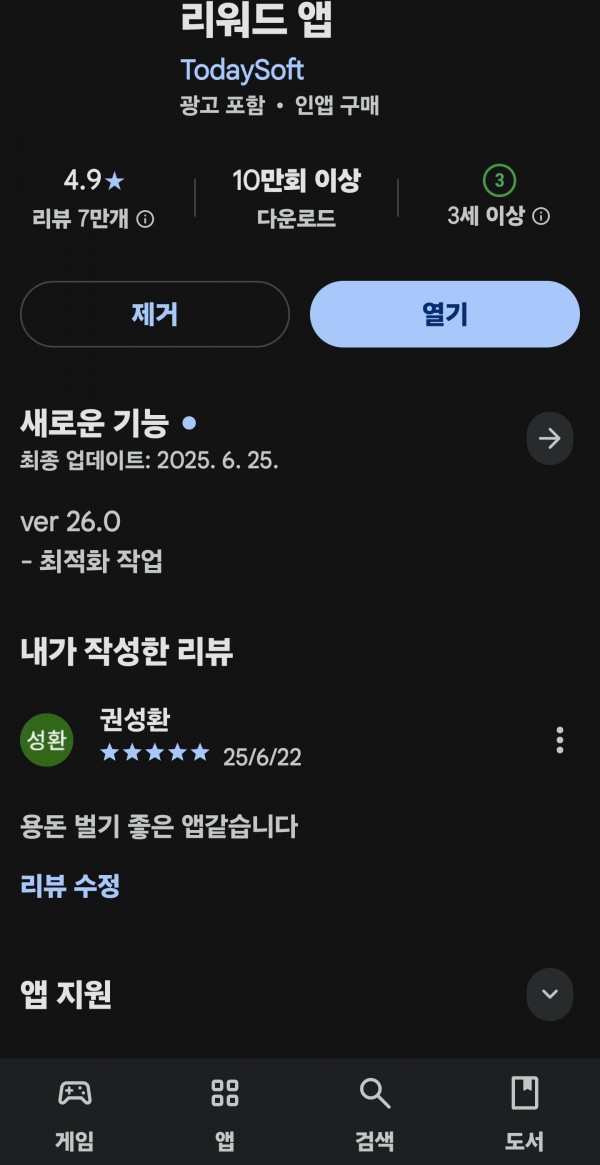Screen dimensions: 600x1165
Task: Switch to the 앱 tab
Action: pyautogui.click(x=225, y=1114)
